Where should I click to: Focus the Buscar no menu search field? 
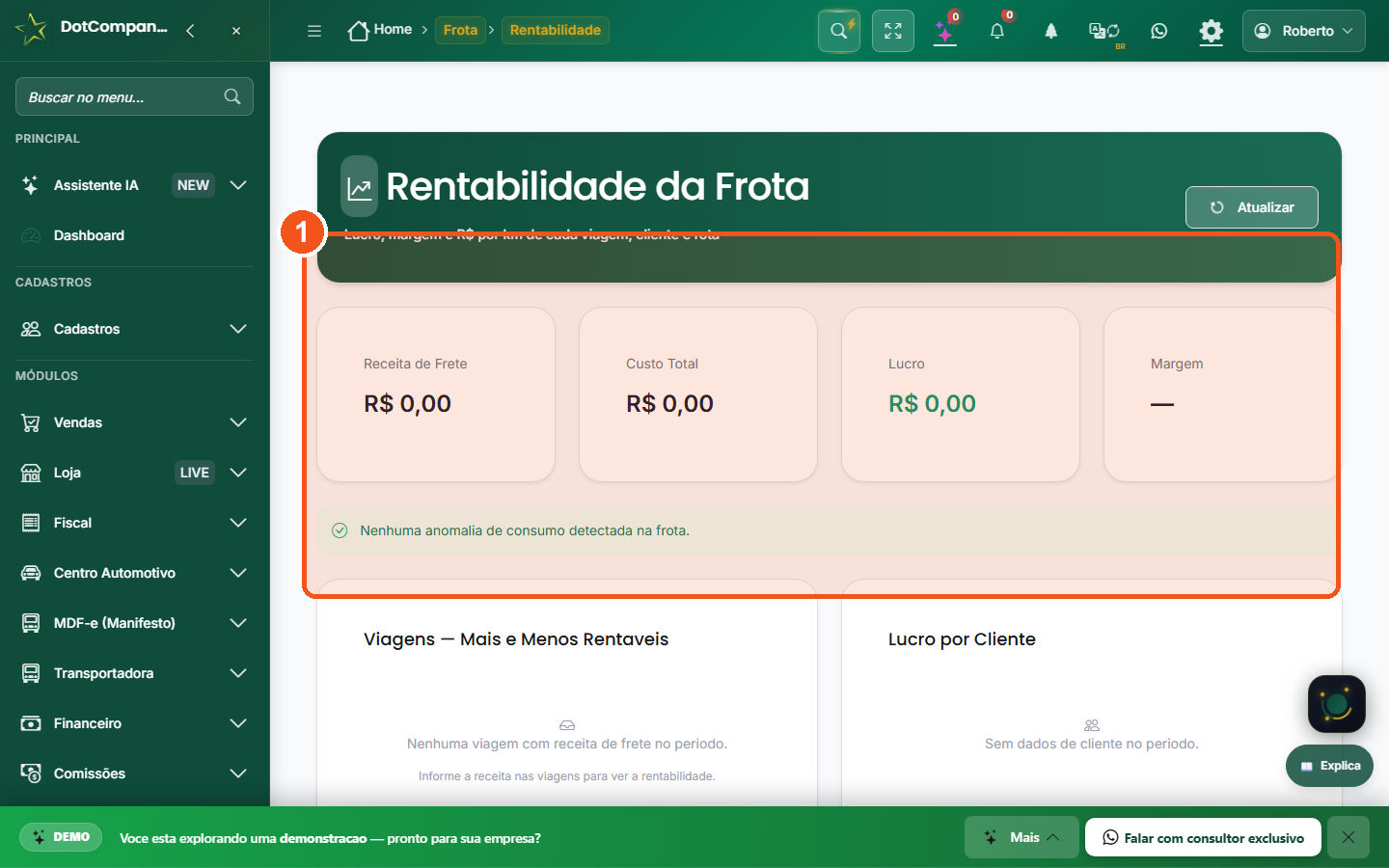pos(134,96)
